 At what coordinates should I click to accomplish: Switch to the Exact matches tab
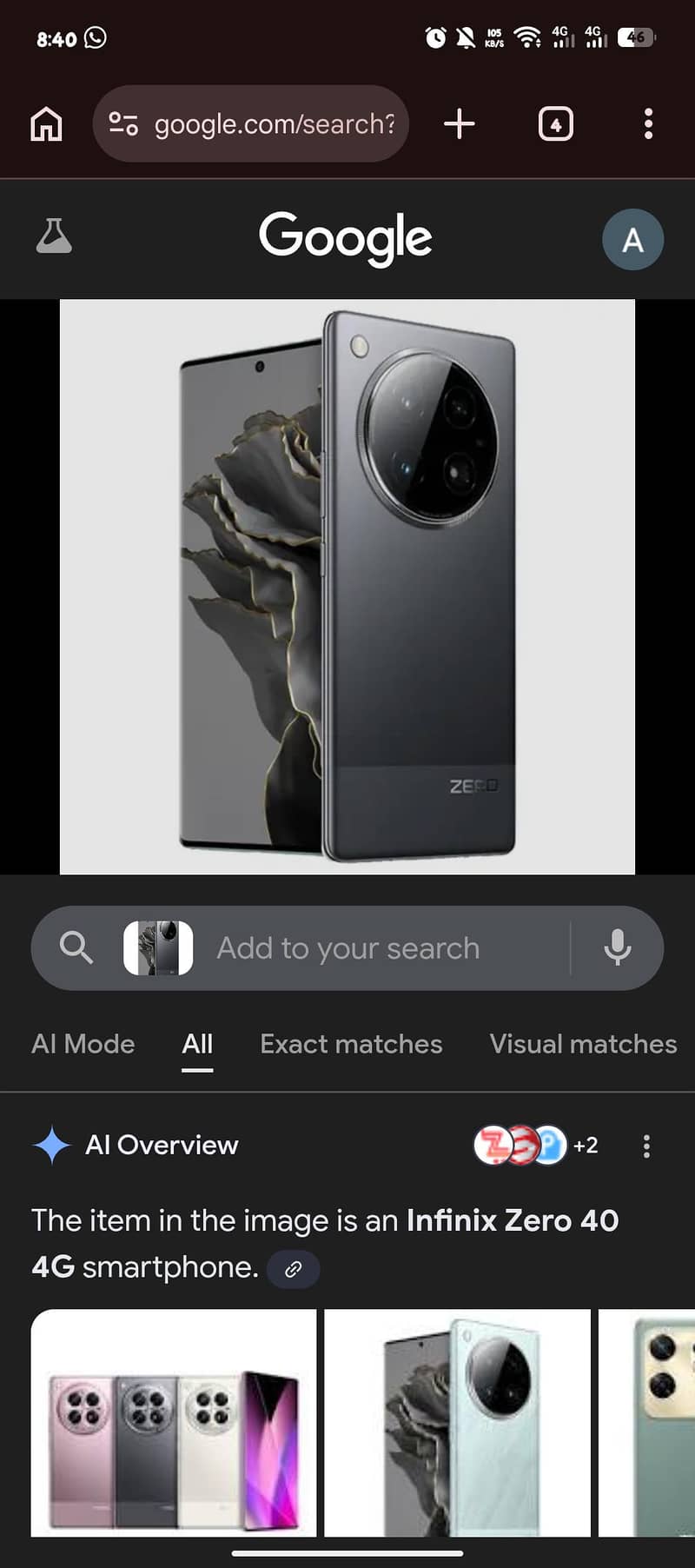point(351,1044)
